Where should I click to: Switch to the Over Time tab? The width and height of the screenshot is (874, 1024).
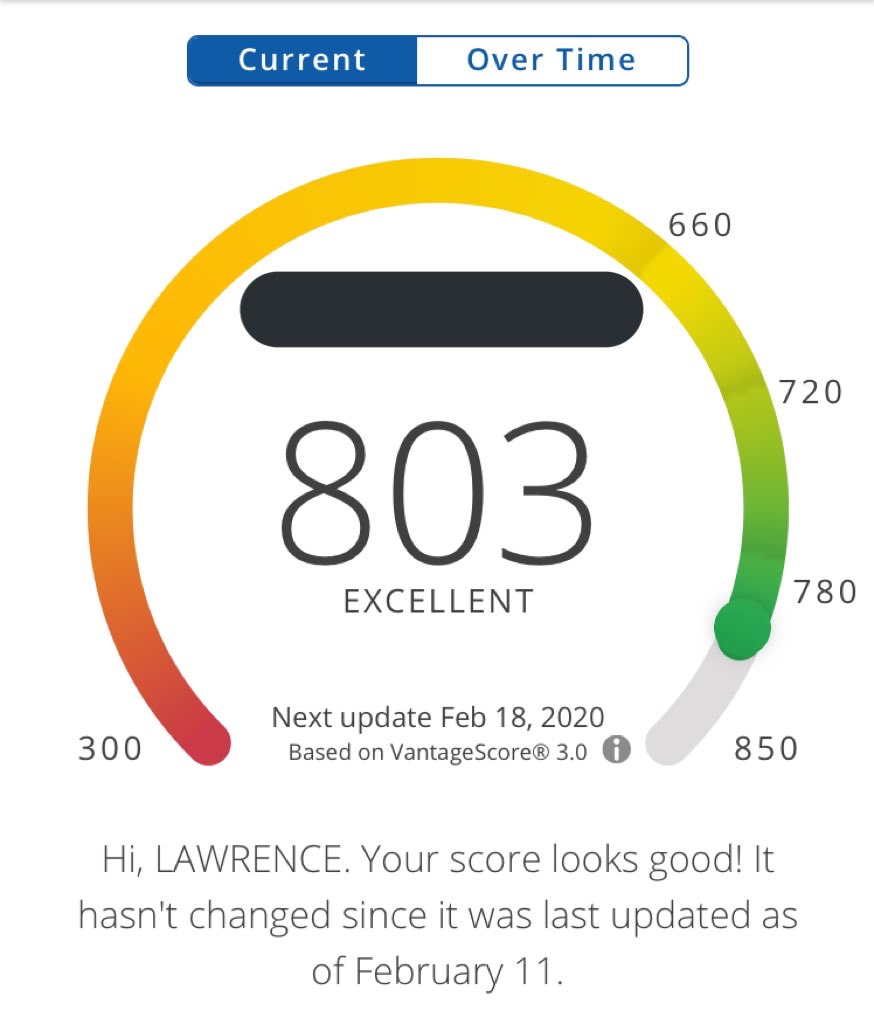tap(551, 60)
